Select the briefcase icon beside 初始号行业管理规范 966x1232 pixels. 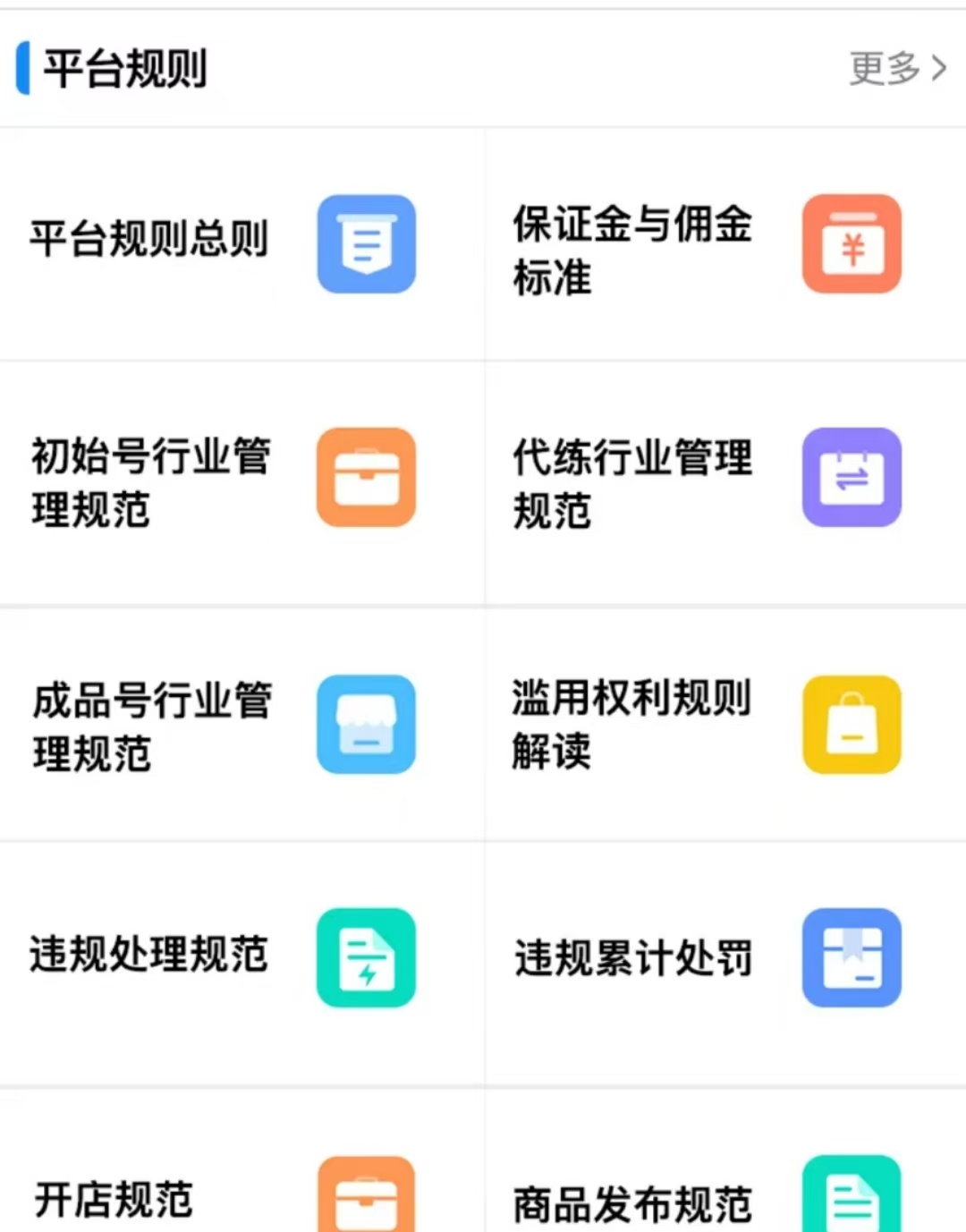366,479
